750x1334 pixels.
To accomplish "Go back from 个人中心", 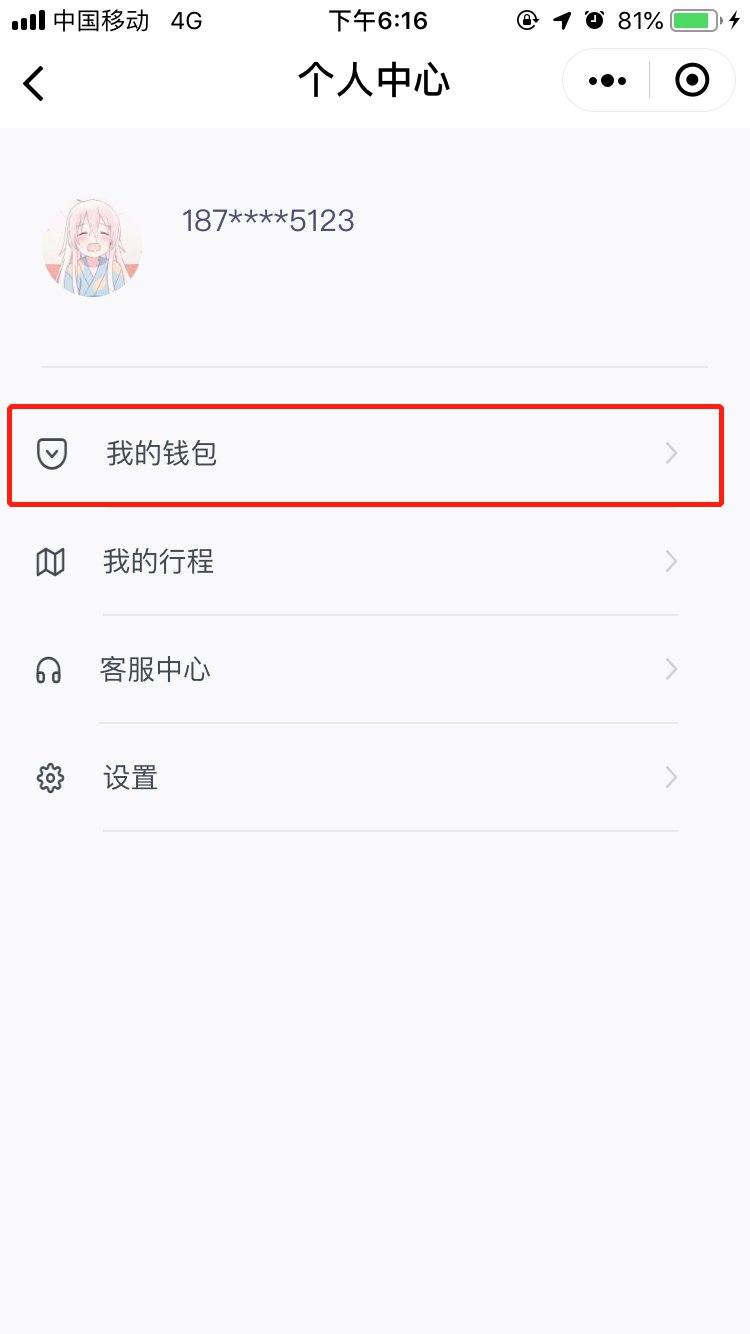I will pos(34,82).
